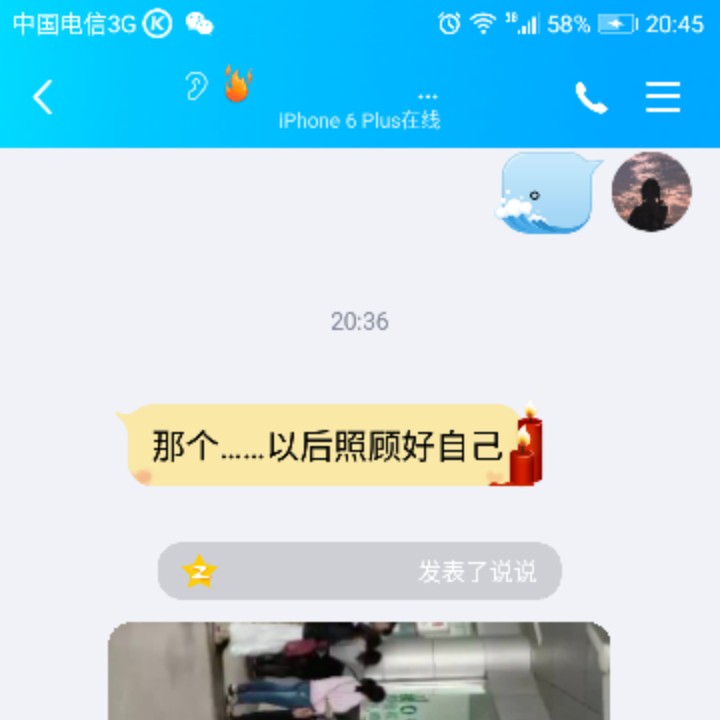This screenshot has height=720, width=720.
Task: Go back to the chat list
Action: 42,97
